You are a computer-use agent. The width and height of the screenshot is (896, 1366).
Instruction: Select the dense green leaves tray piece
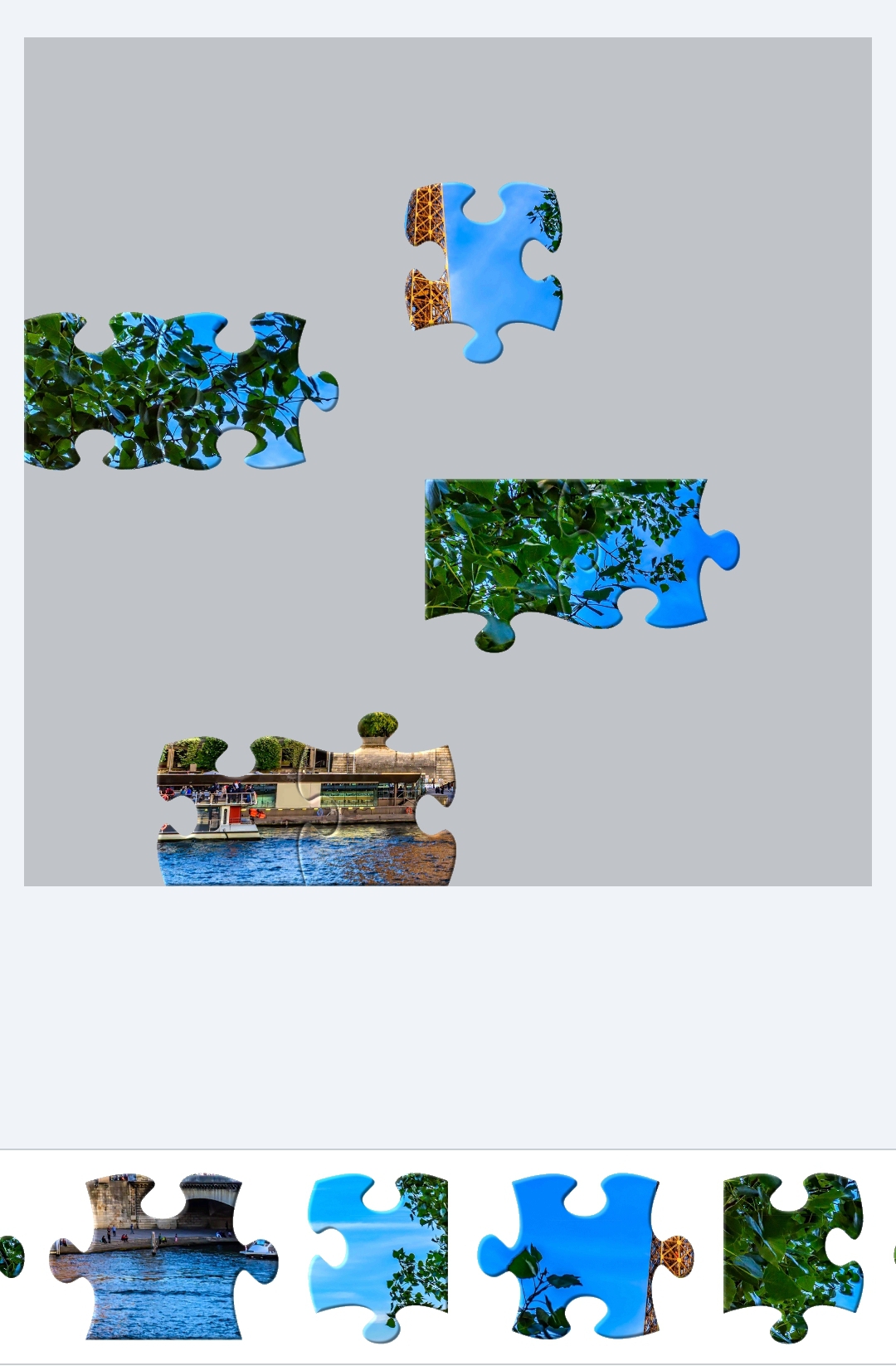click(793, 1256)
